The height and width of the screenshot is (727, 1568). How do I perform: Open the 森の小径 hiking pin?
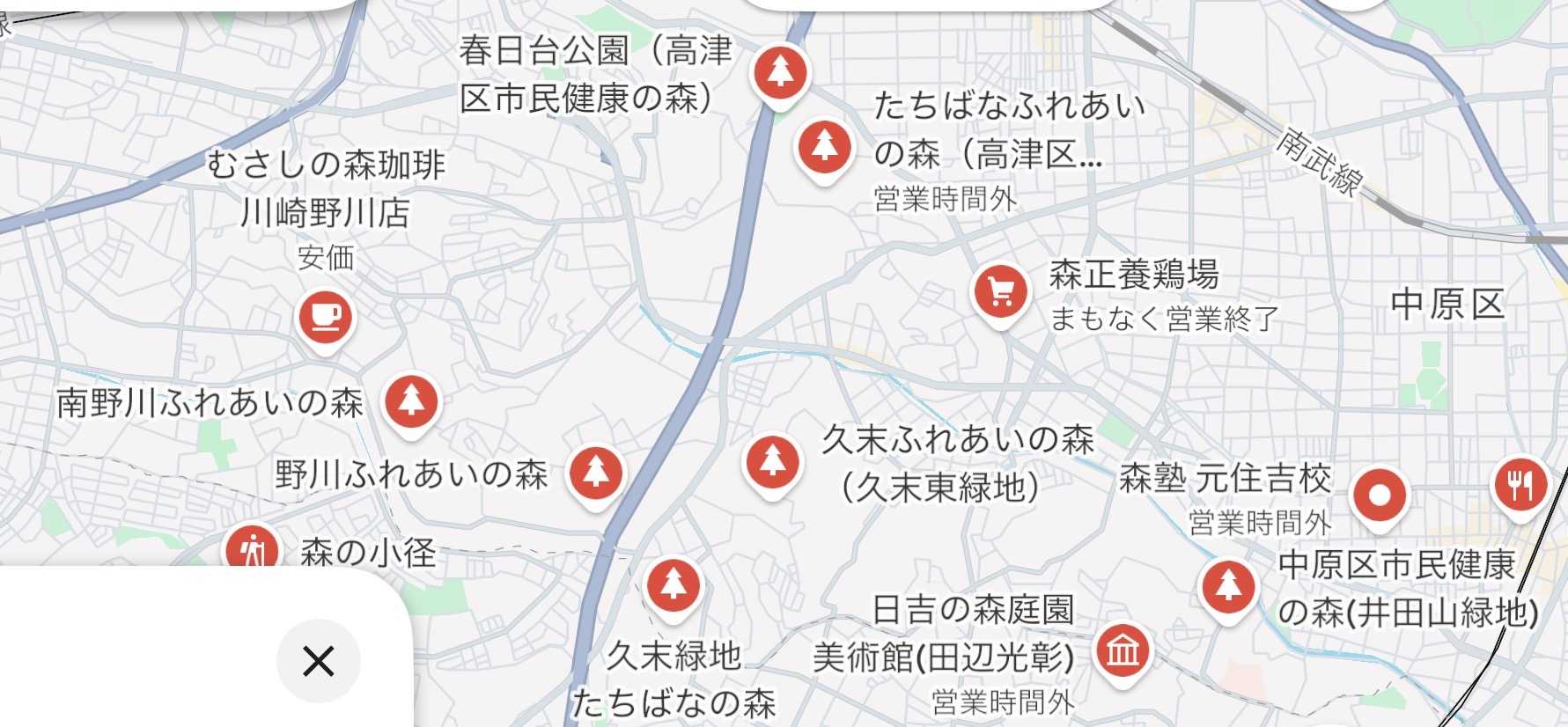[x=252, y=551]
